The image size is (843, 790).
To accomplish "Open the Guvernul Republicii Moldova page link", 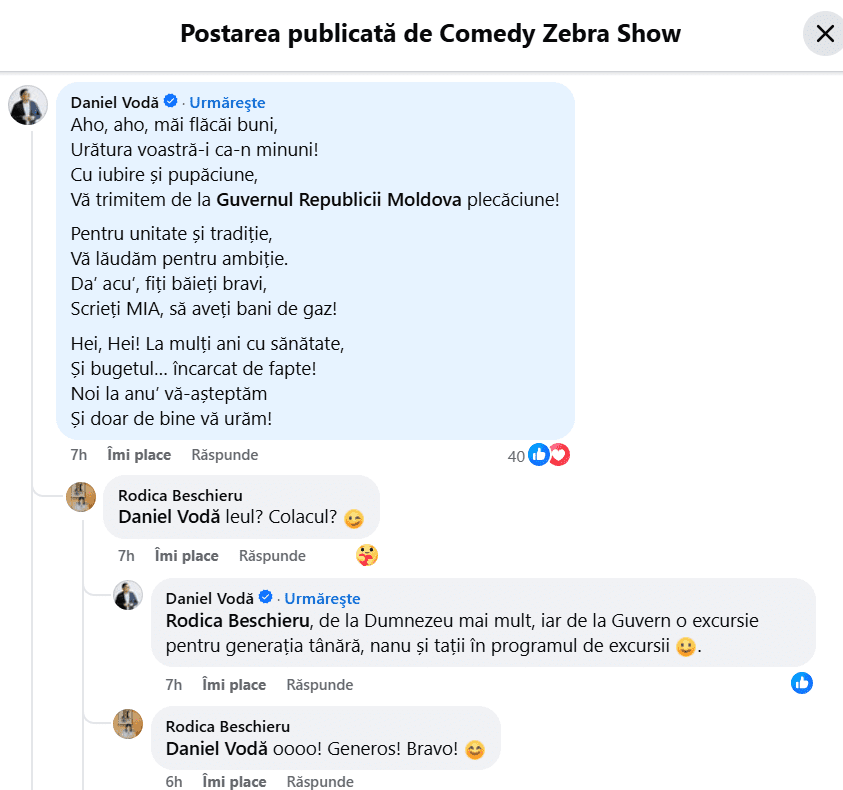I will click(x=339, y=199).
